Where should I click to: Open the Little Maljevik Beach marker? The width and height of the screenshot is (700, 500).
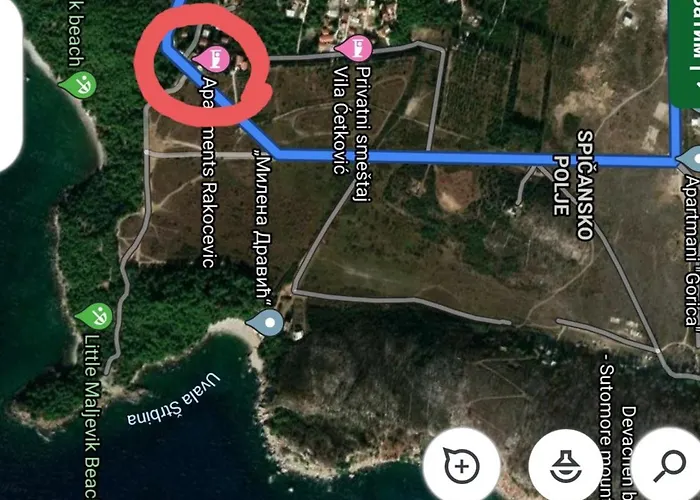pos(97,316)
